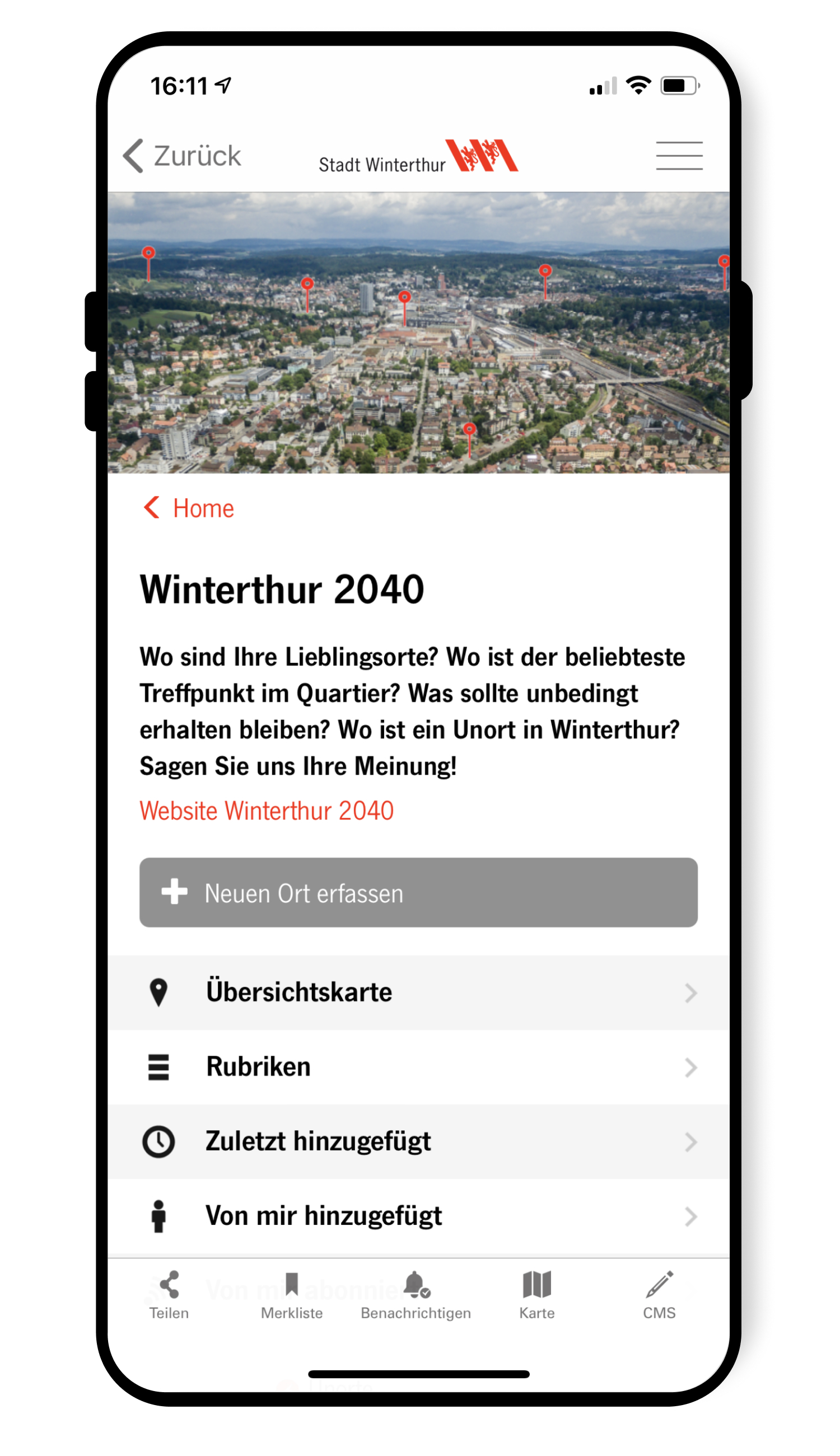View Von mir hinzugefügt places
The width and height of the screenshot is (840, 1456).
(x=418, y=1215)
